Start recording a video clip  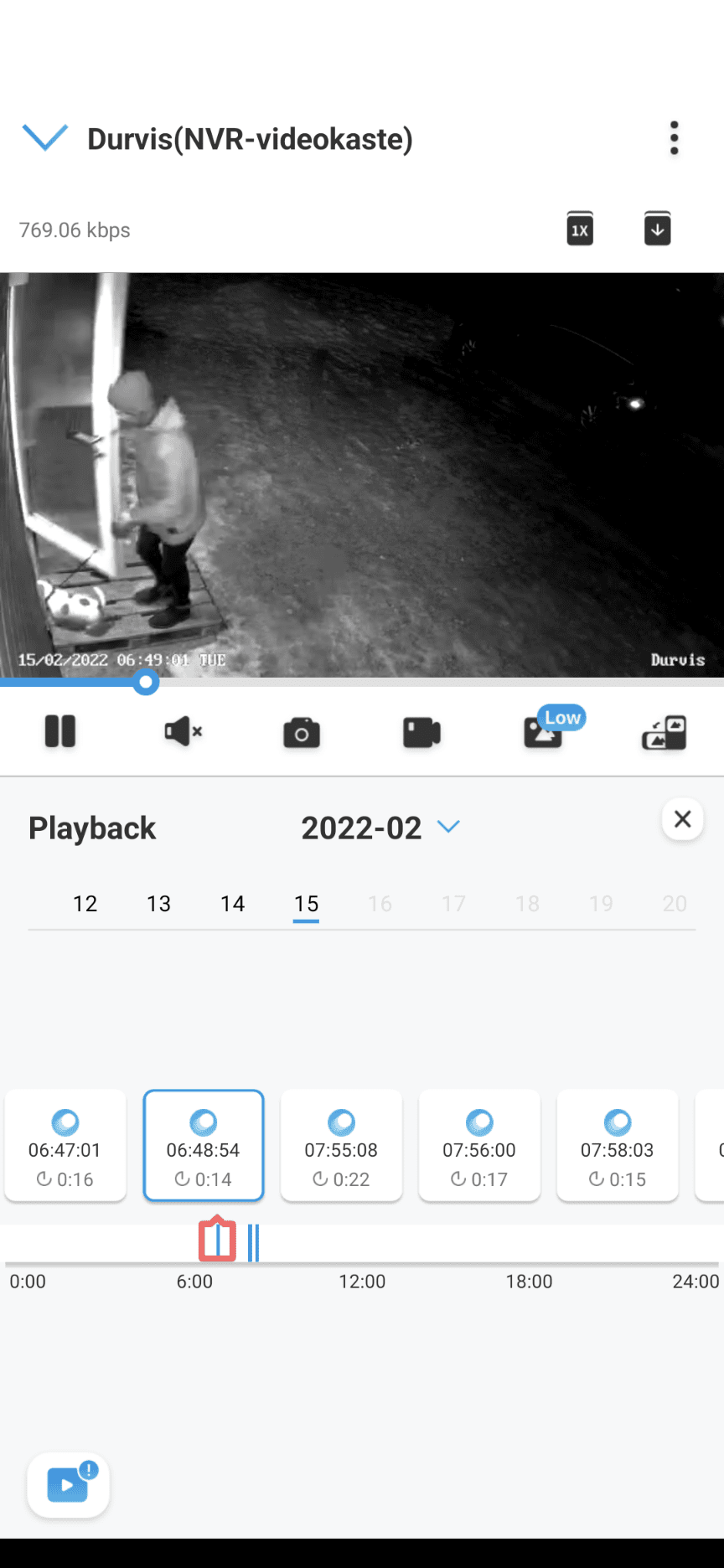pyautogui.click(x=421, y=732)
